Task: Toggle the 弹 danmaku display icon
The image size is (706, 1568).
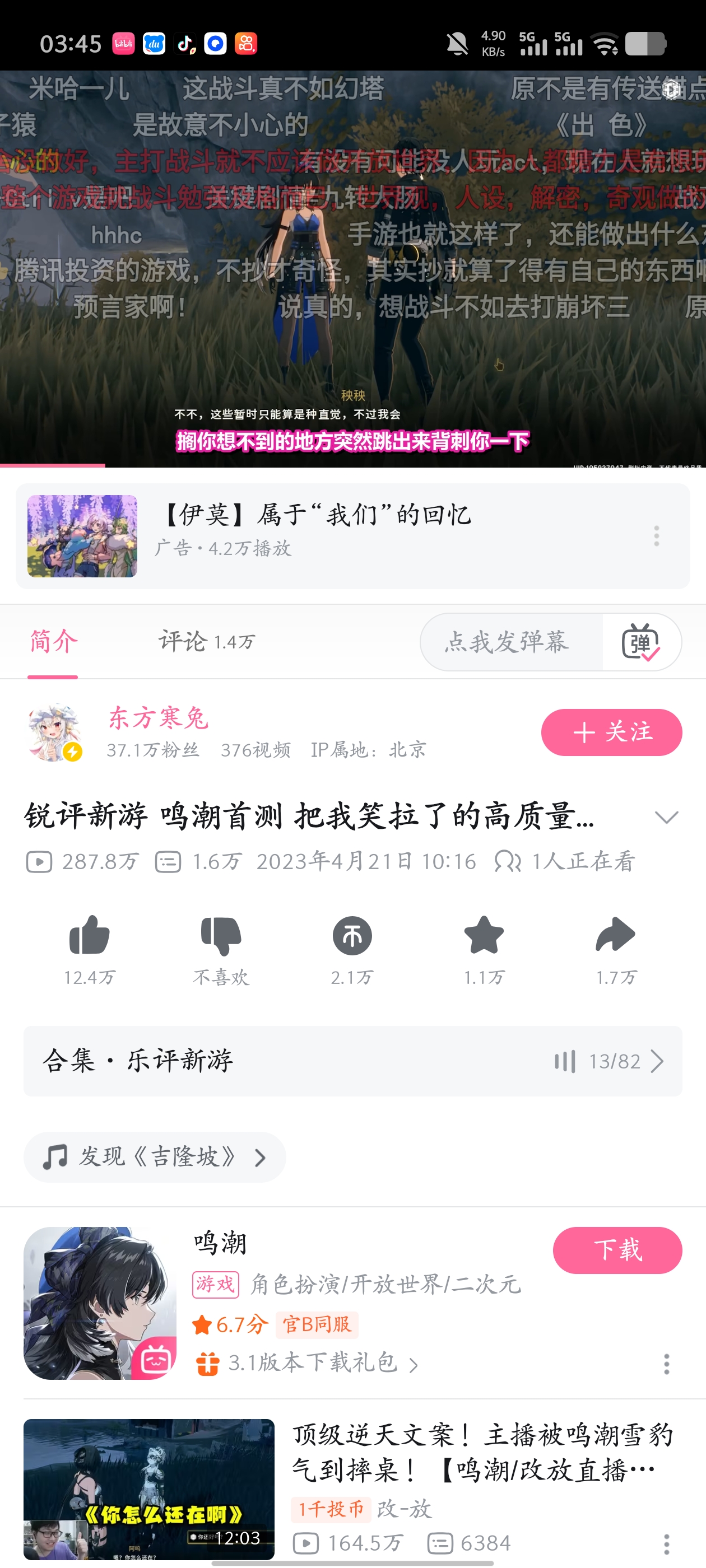Action: (640, 642)
